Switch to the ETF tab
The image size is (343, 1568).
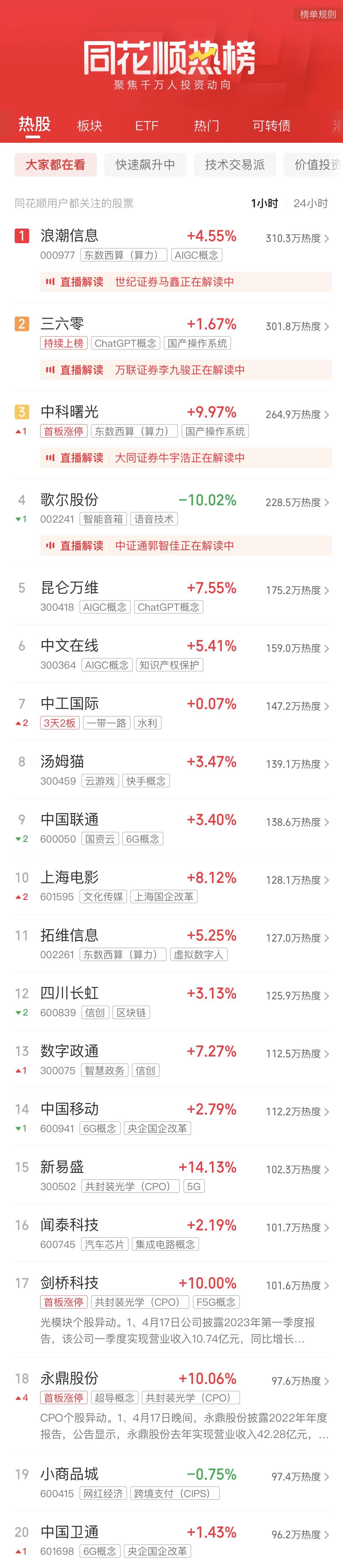(x=147, y=125)
